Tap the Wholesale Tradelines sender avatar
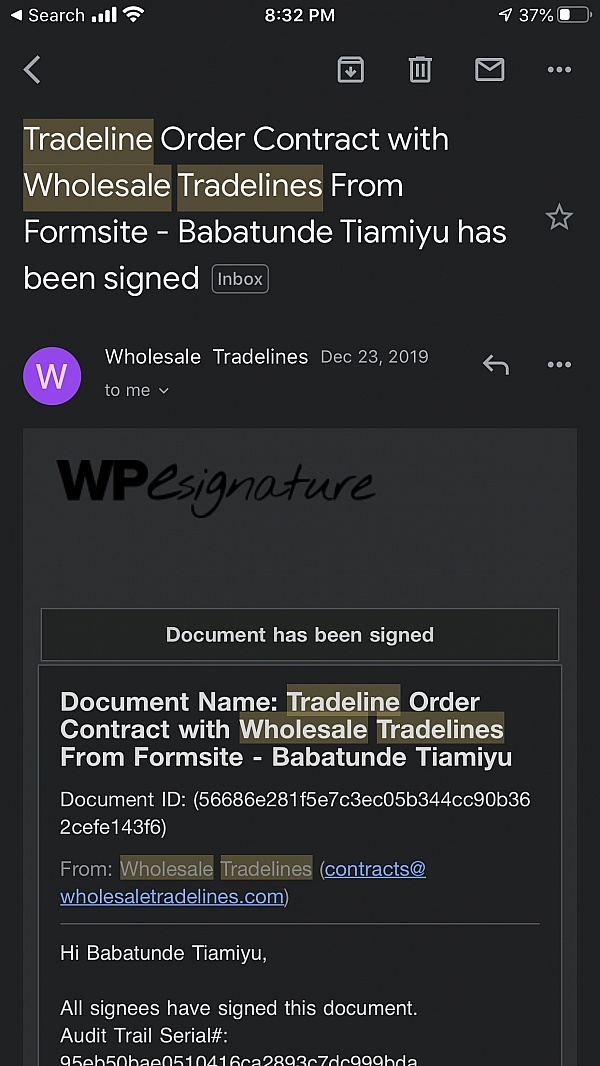600x1066 pixels. point(51,376)
